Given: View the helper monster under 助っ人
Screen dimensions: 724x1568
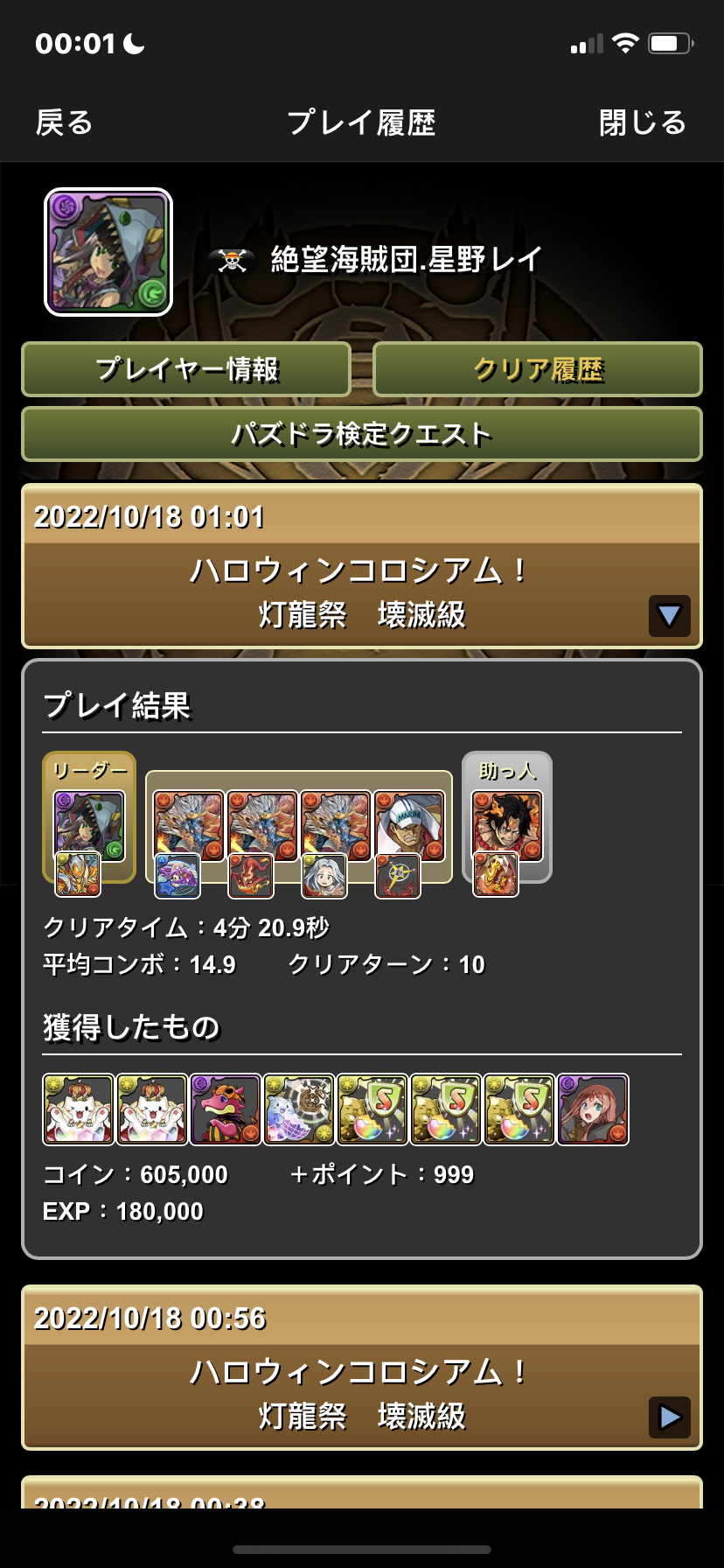Looking at the screenshot, I should (507, 827).
